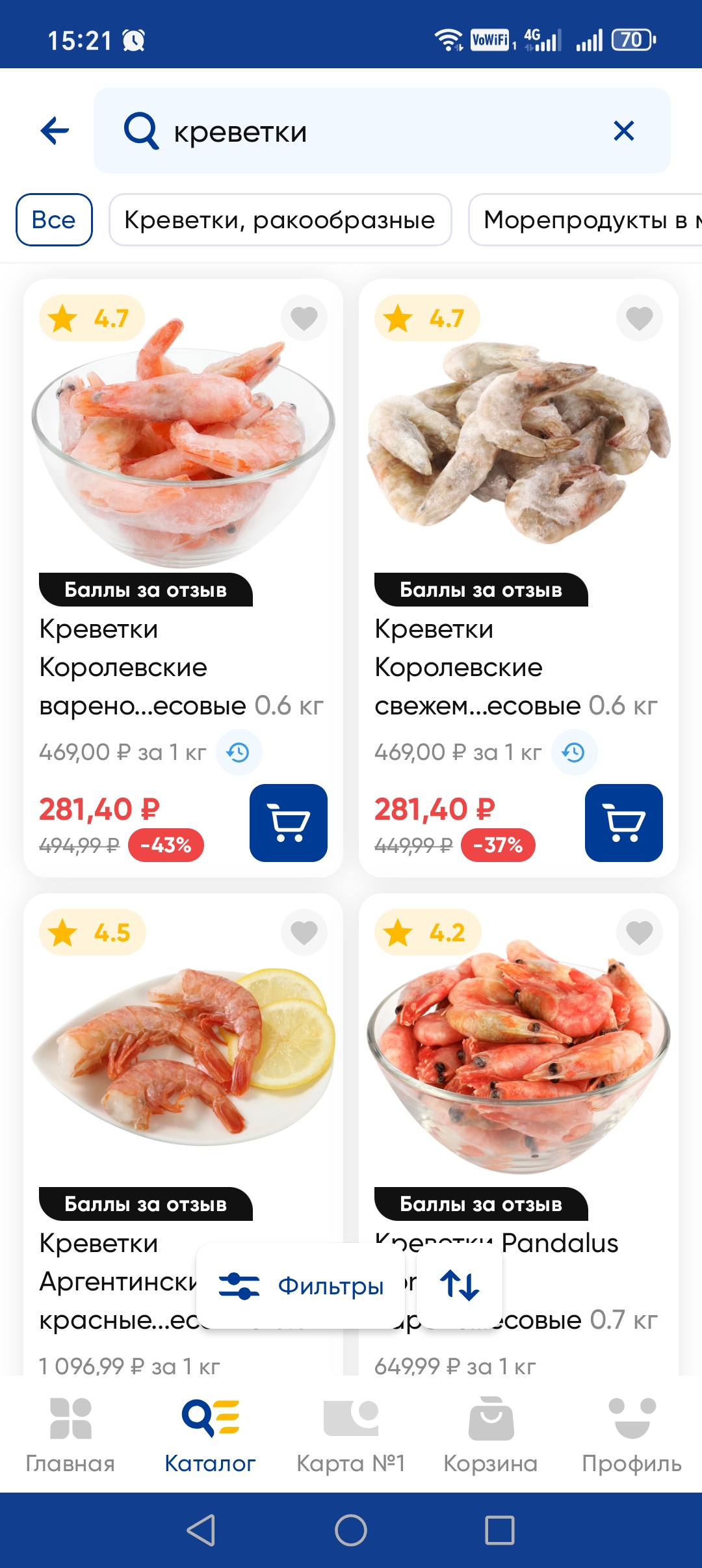The image size is (702, 1568).
Task: Add варено-мороженые Королевские shrimp to cart
Action: 288,822
